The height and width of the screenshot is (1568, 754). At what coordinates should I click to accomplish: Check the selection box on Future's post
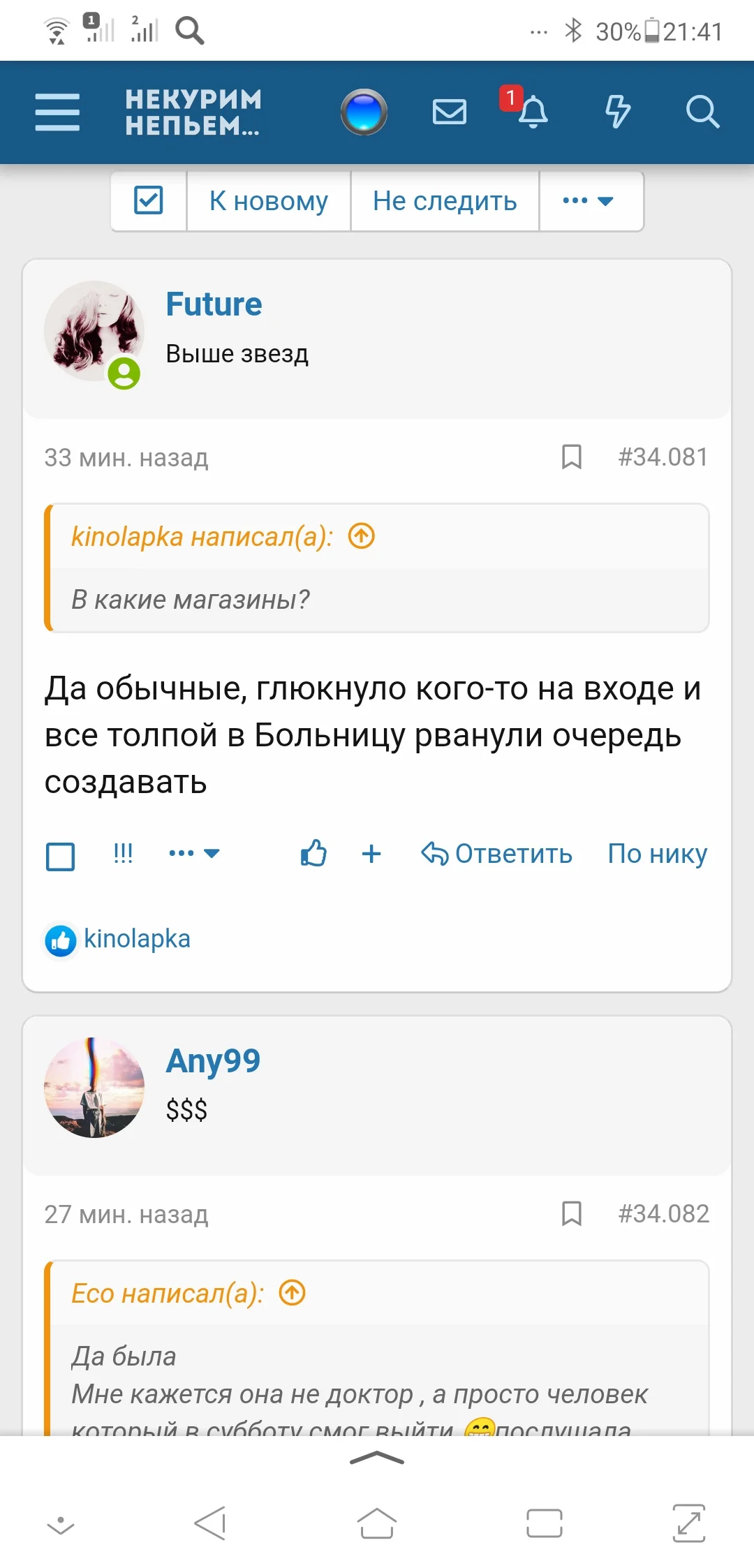(x=60, y=857)
